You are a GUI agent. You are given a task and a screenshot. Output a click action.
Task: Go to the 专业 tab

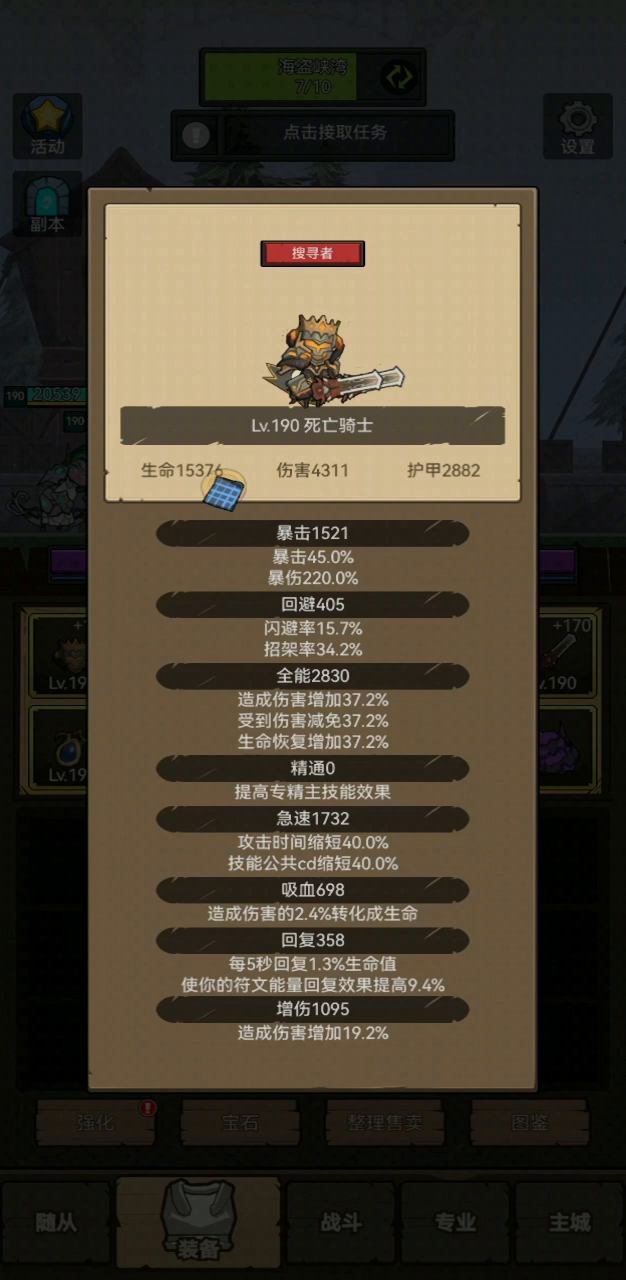tap(455, 1224)
